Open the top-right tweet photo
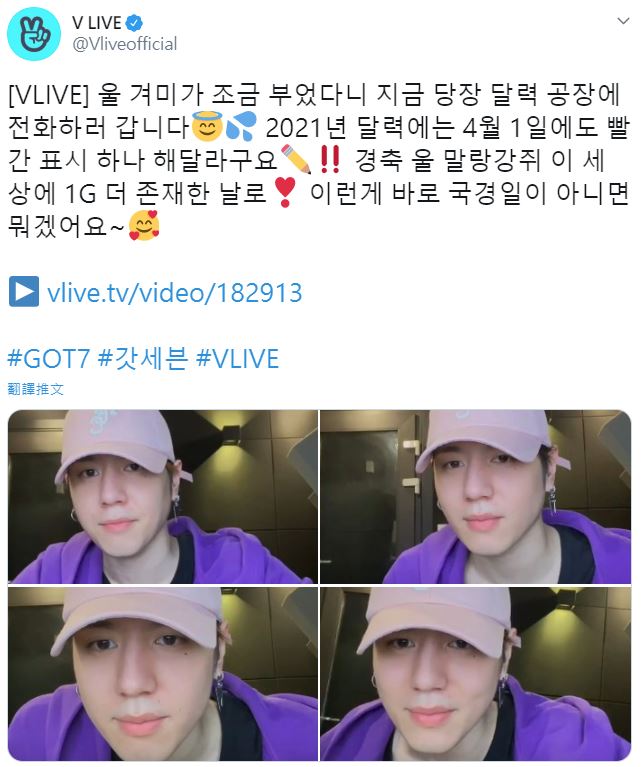This screenshot has width=642, height=767. coord(477,497)
